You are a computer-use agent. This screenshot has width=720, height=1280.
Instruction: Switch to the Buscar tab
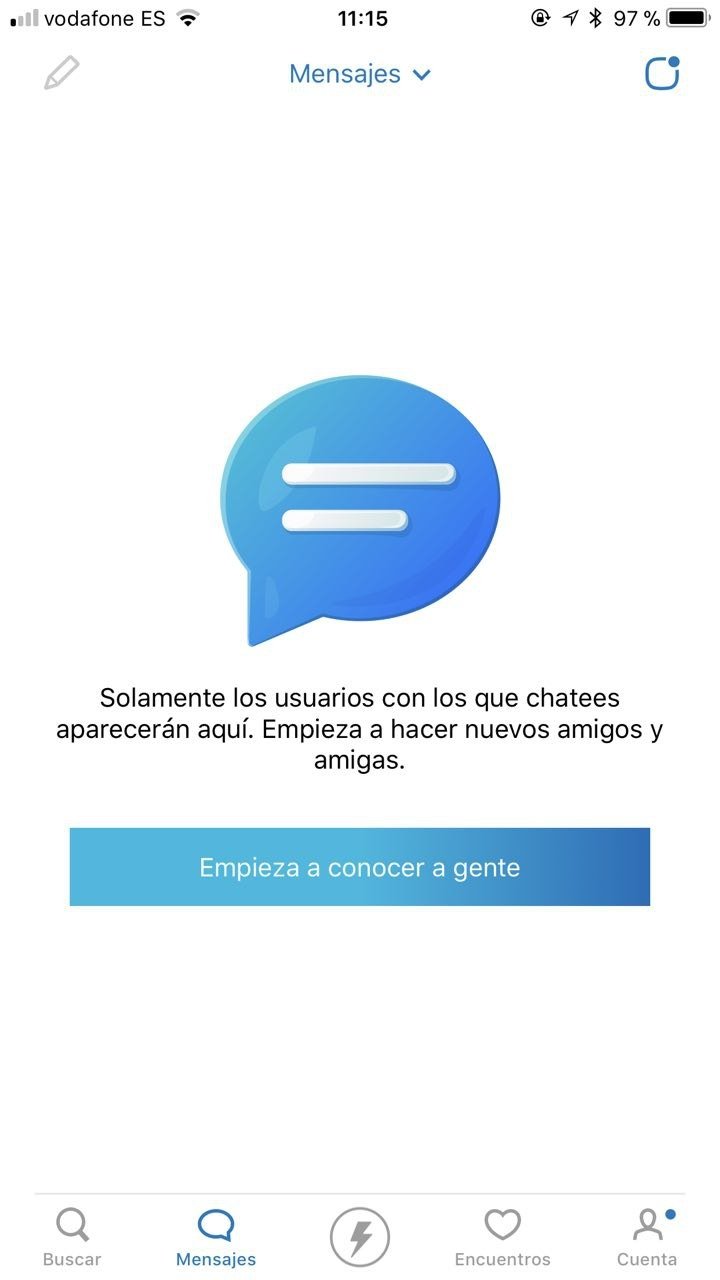coord(72,1238)
